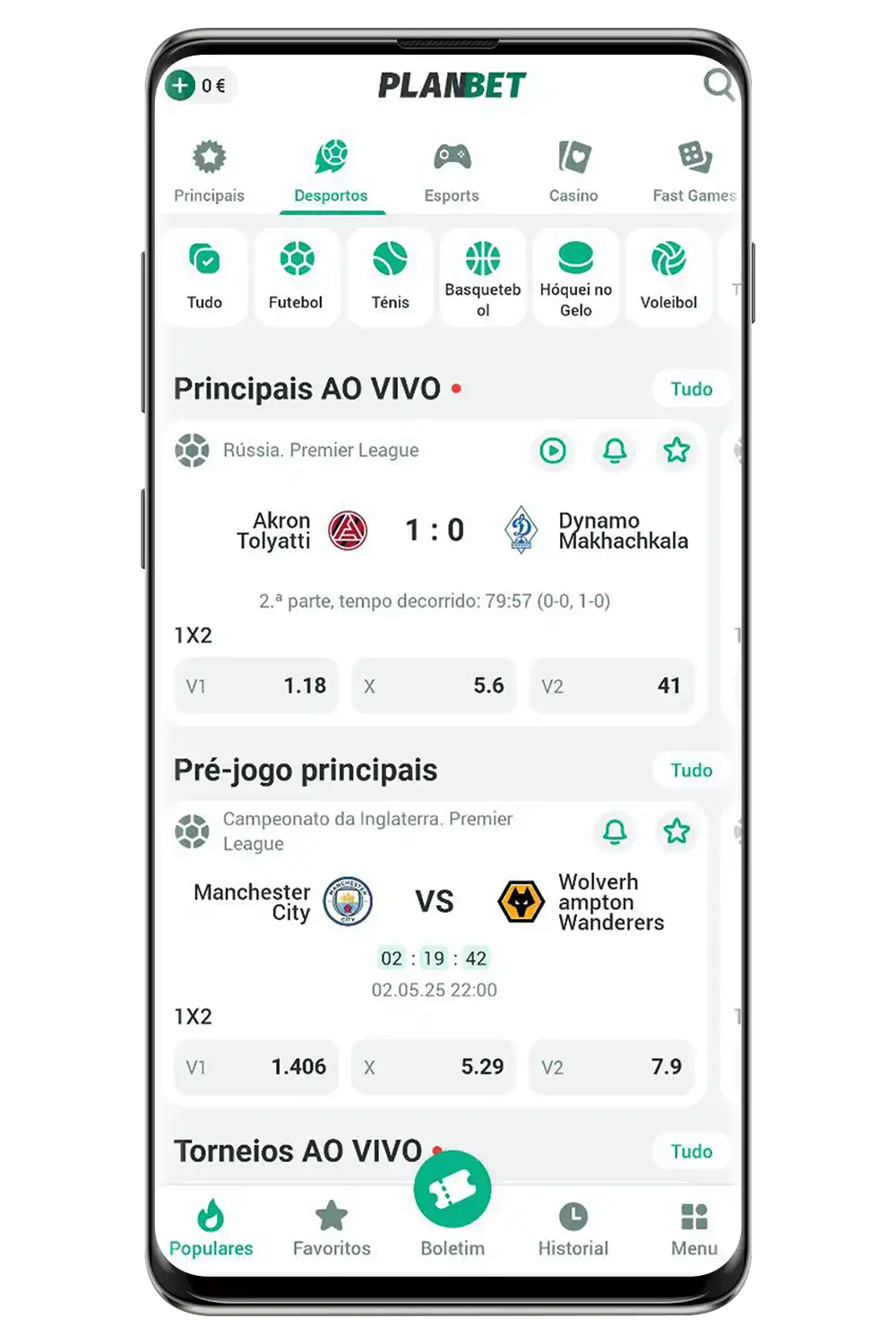Toggle favorite star on the Akron Tolyatti match
Image resolution: width=896 pixels, height=1344 pixels.
(678, 452)
